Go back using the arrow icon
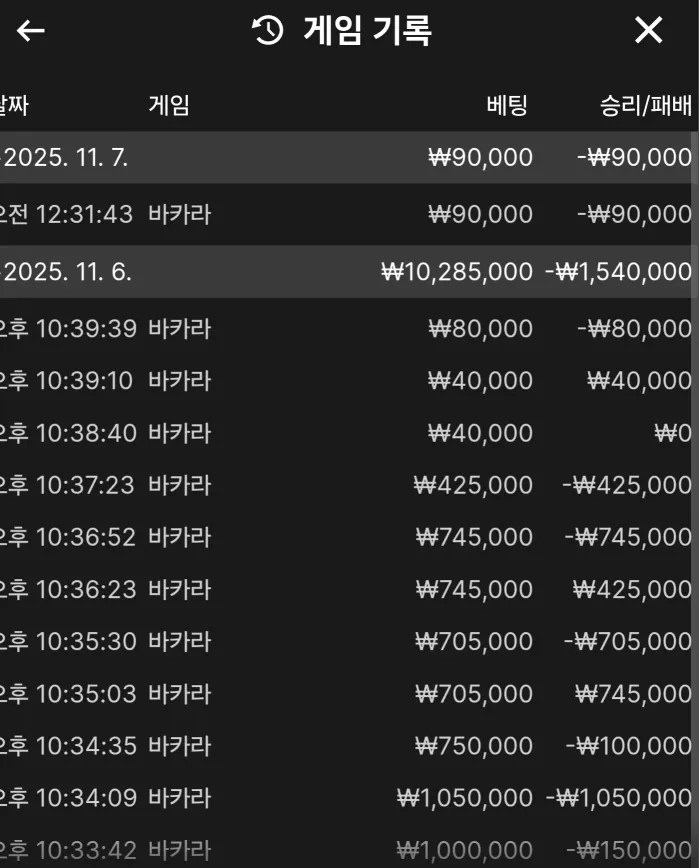Screen dimensions: 699x868 [x=30, y=31]
